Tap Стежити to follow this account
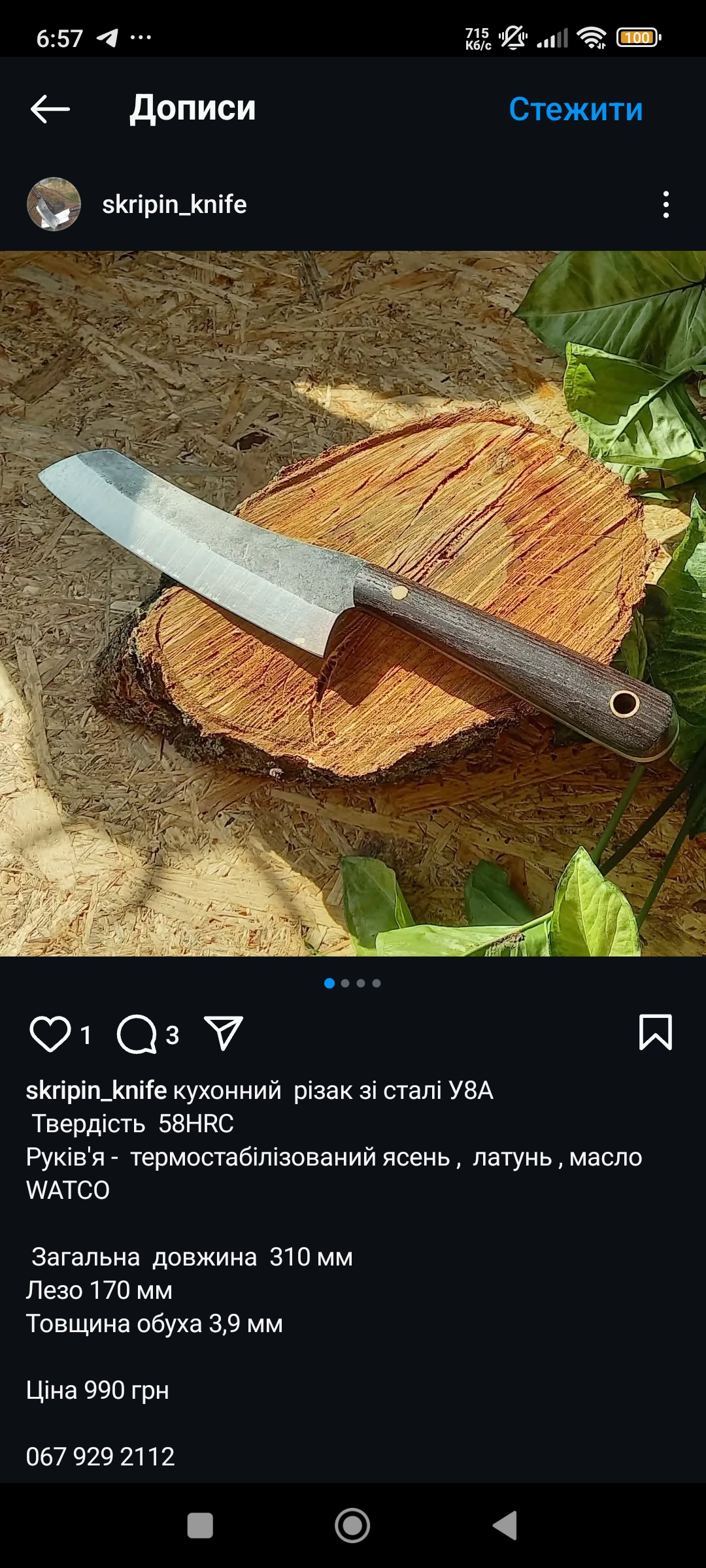The width and height of the screenshot is (706, 1568). [575, 109]
